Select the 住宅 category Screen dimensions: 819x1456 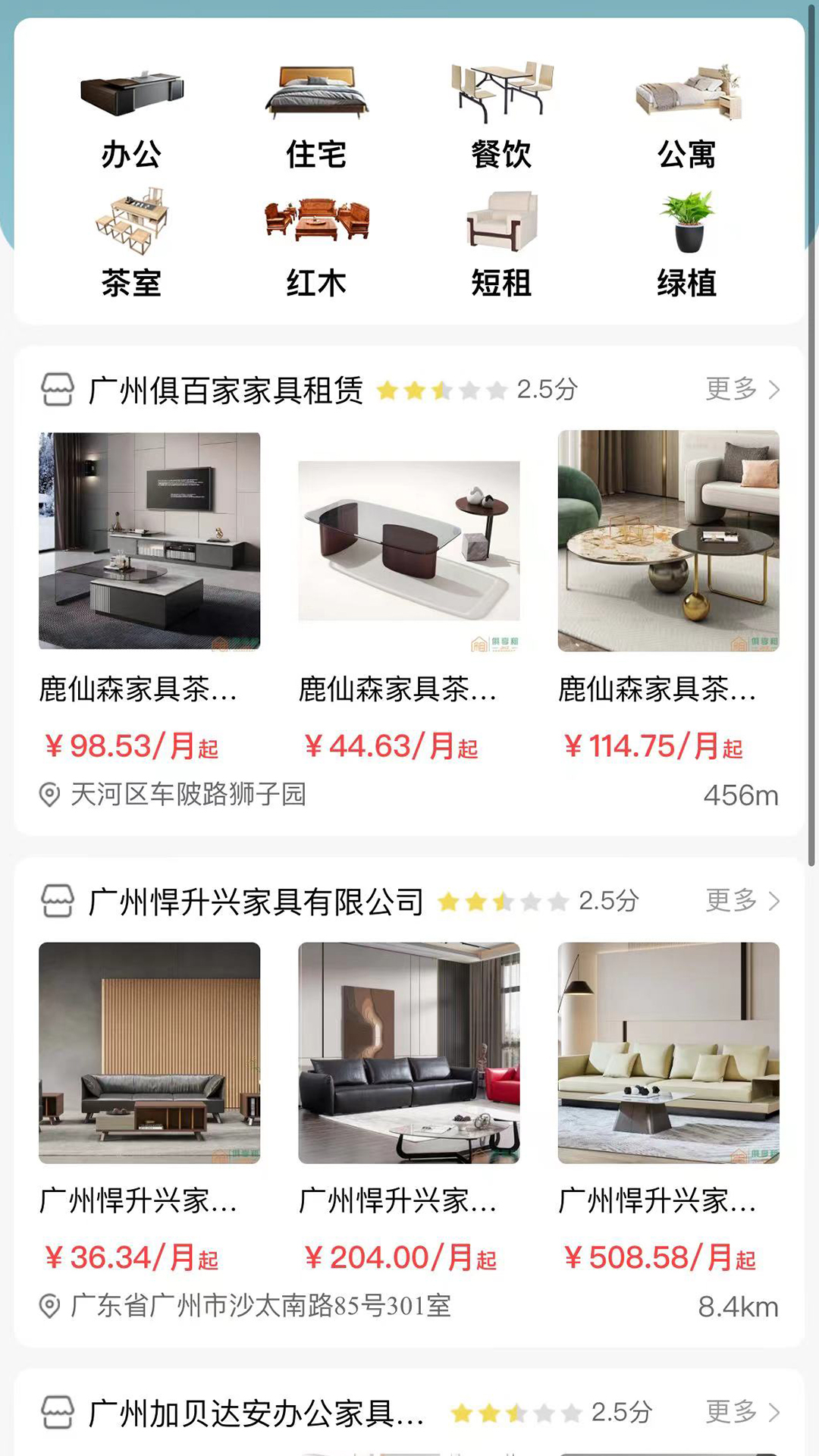coord(316,119)
